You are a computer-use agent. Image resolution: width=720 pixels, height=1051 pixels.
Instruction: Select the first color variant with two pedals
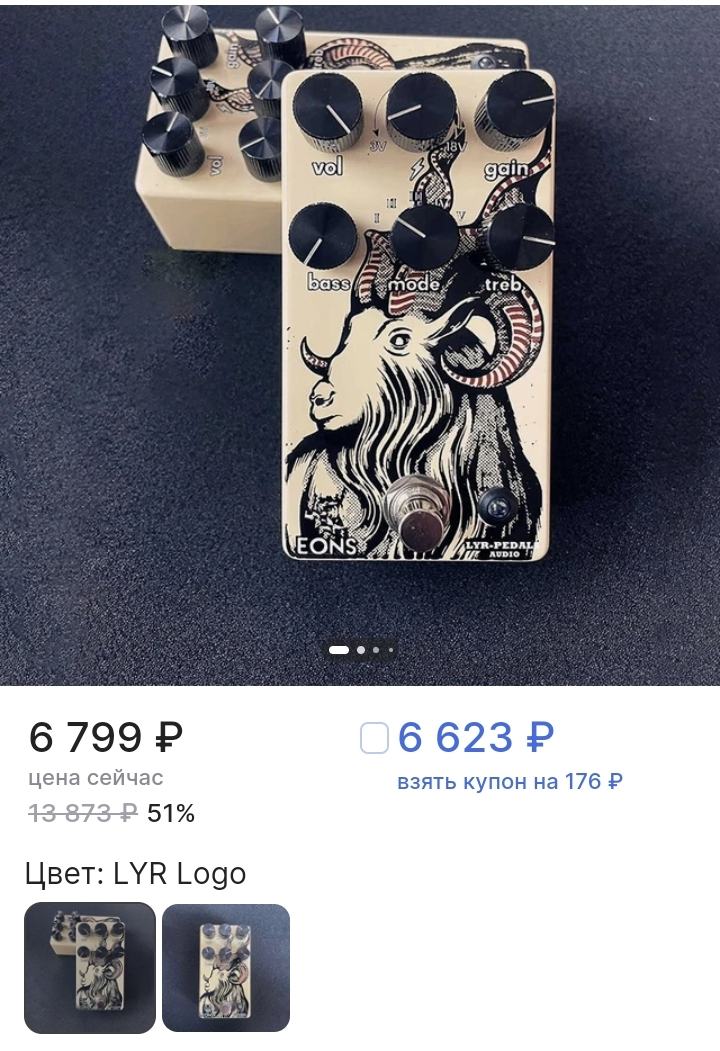coord(90,967)
